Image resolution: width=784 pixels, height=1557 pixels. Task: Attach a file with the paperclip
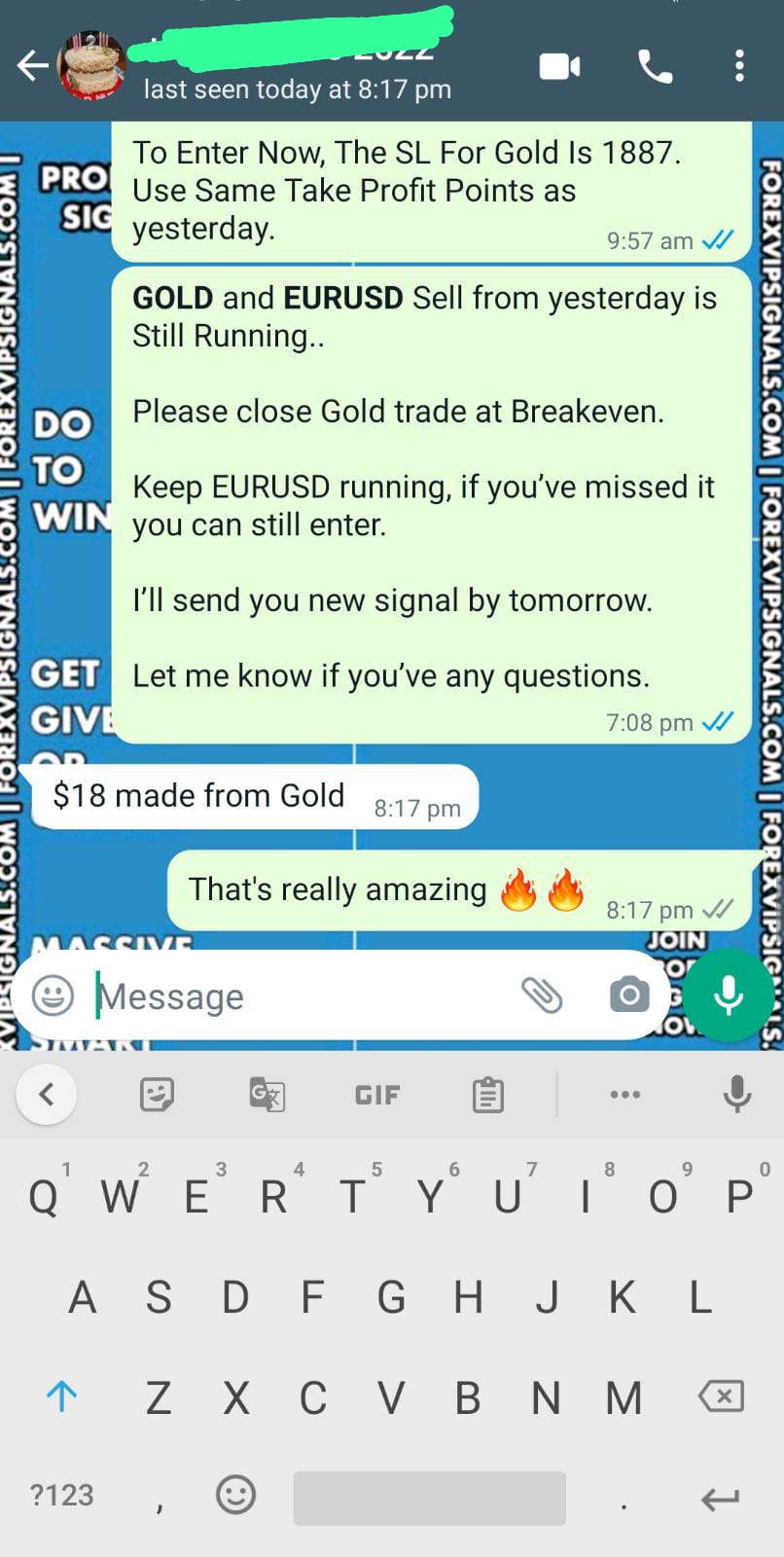point(542,995)
